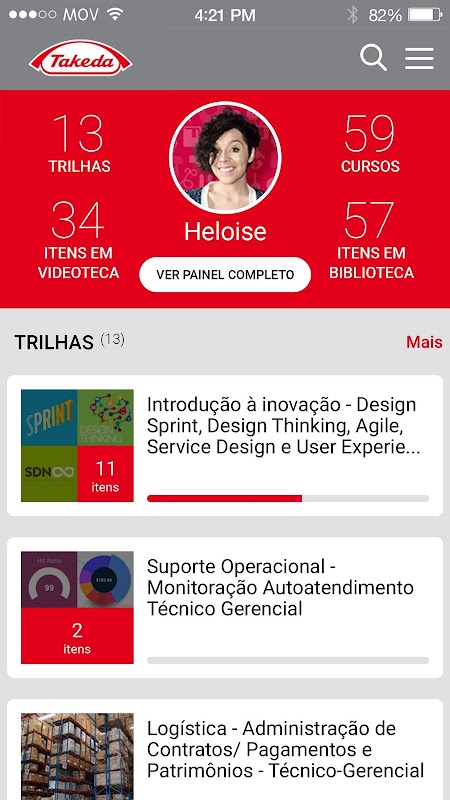Open the Suporte Operacional trail card

225,607
